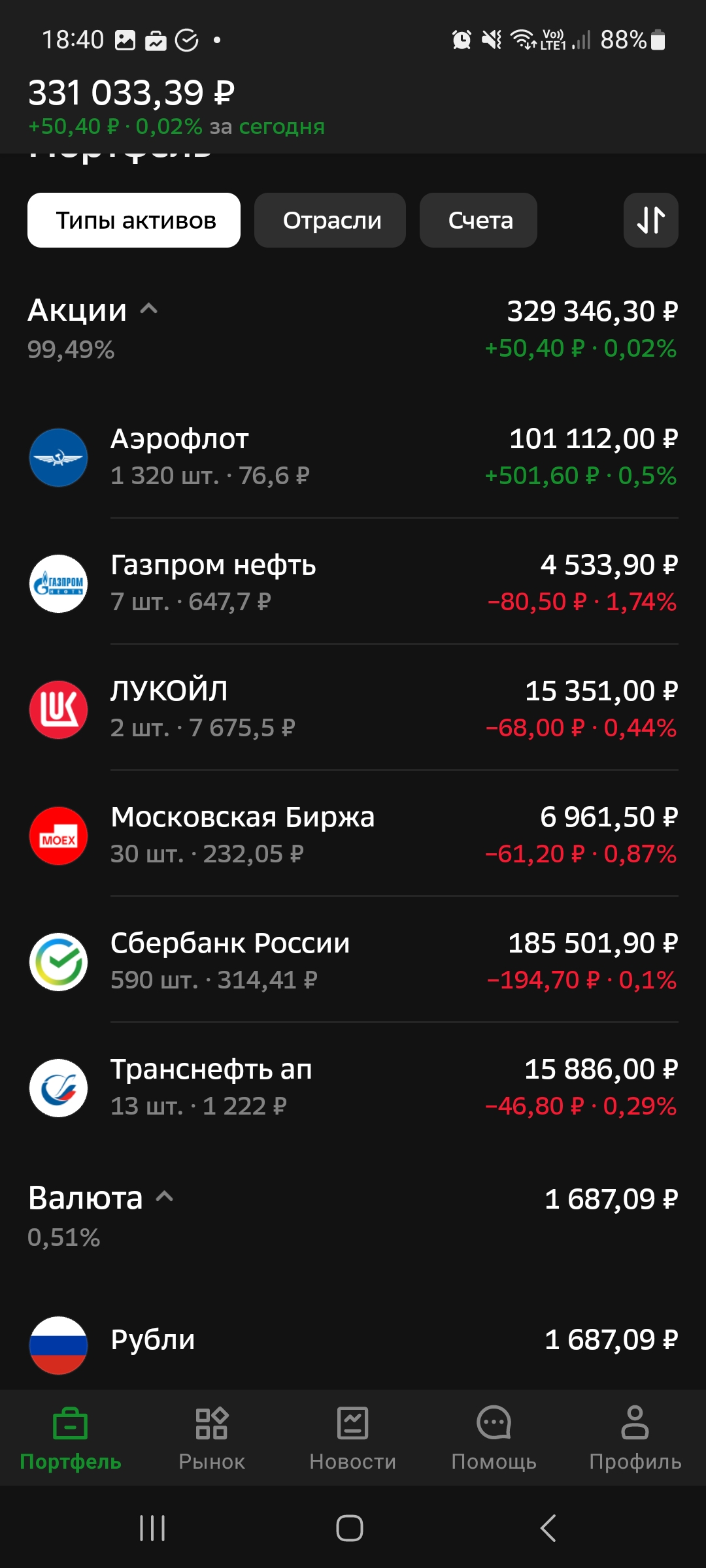Go to the Рынок tab
Image resolution: width=706 pixels, height=1568 pixels.
click(212, 1437)
